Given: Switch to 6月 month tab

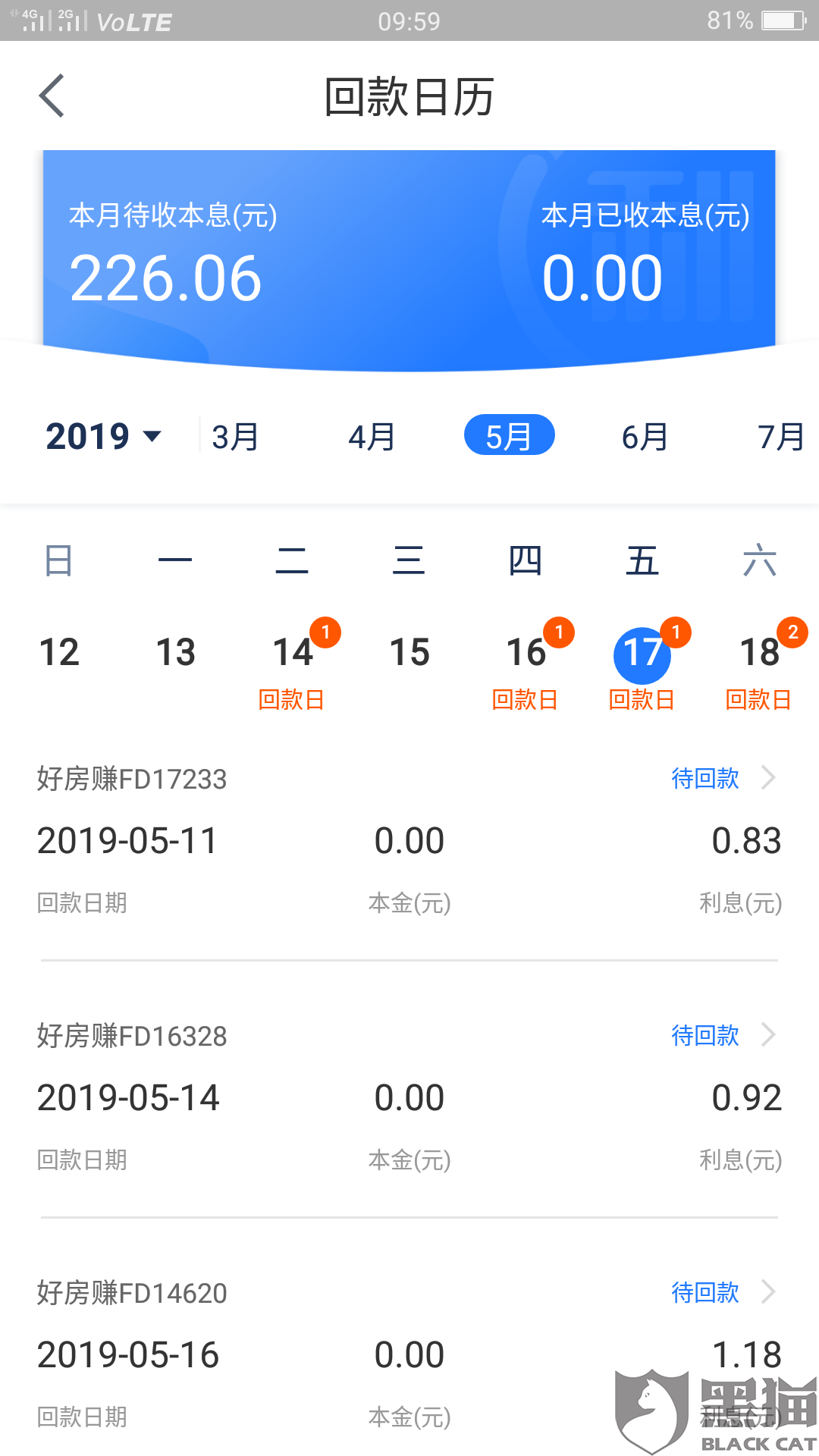Looking at the screenshot, I should click(x=645, y=436).
